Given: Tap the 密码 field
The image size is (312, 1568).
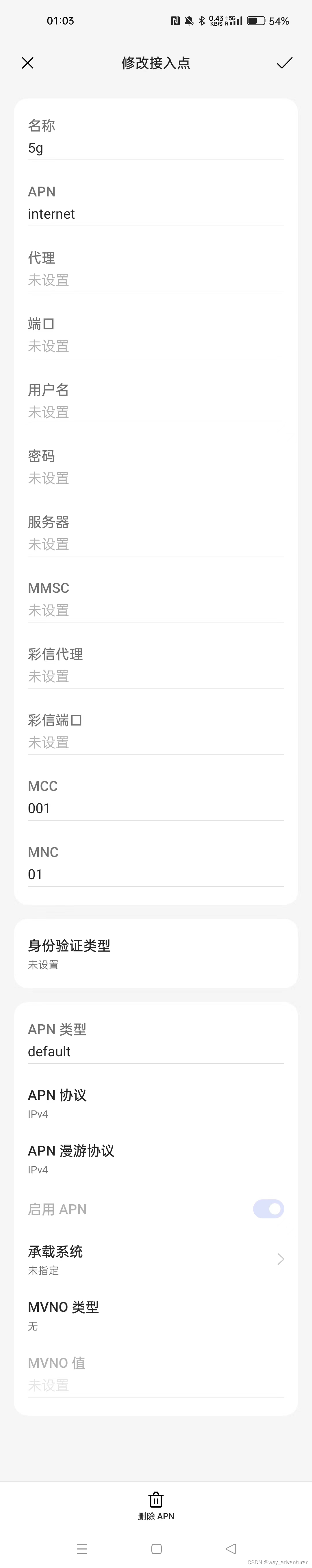Looking at the screenshot, I should coord(155,479).
